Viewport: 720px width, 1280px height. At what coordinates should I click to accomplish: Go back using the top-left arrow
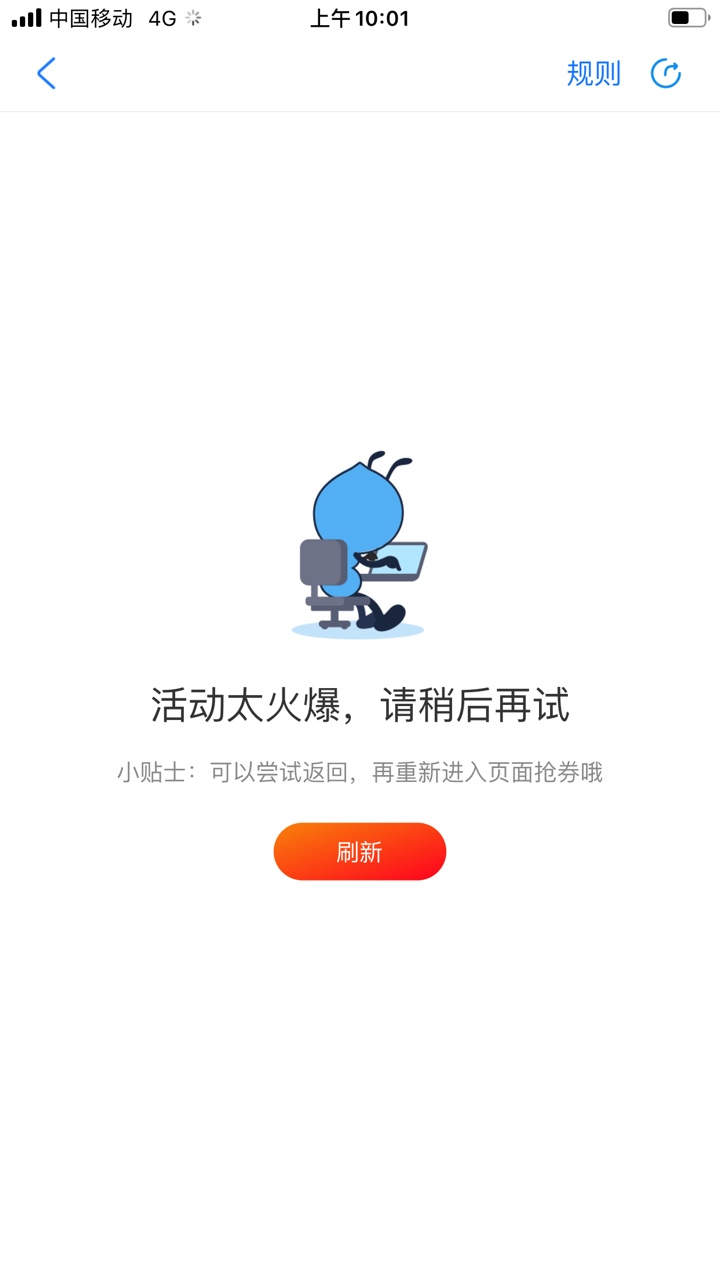(46, 73)
